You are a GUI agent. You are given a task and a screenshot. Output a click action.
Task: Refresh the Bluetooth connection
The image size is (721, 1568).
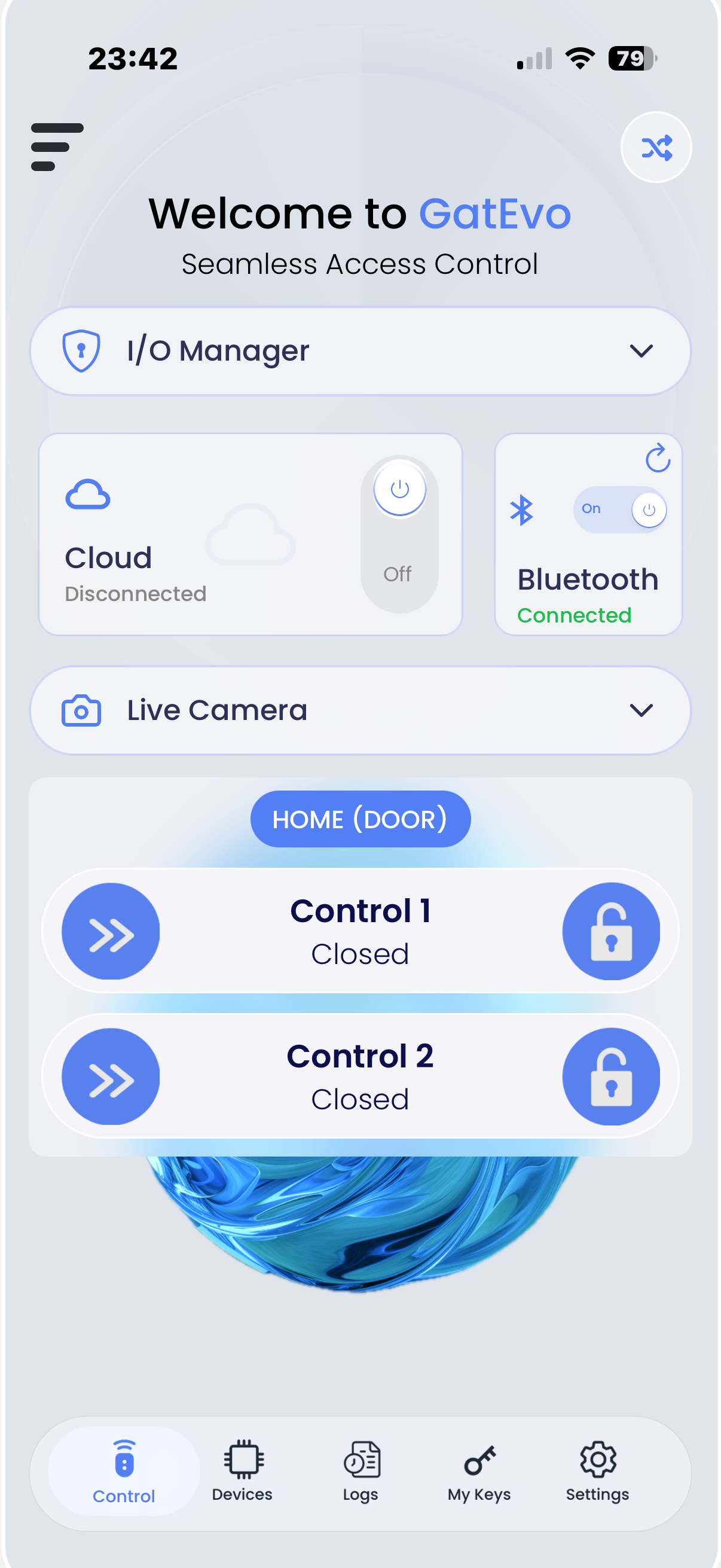click(x=657, y=458)
